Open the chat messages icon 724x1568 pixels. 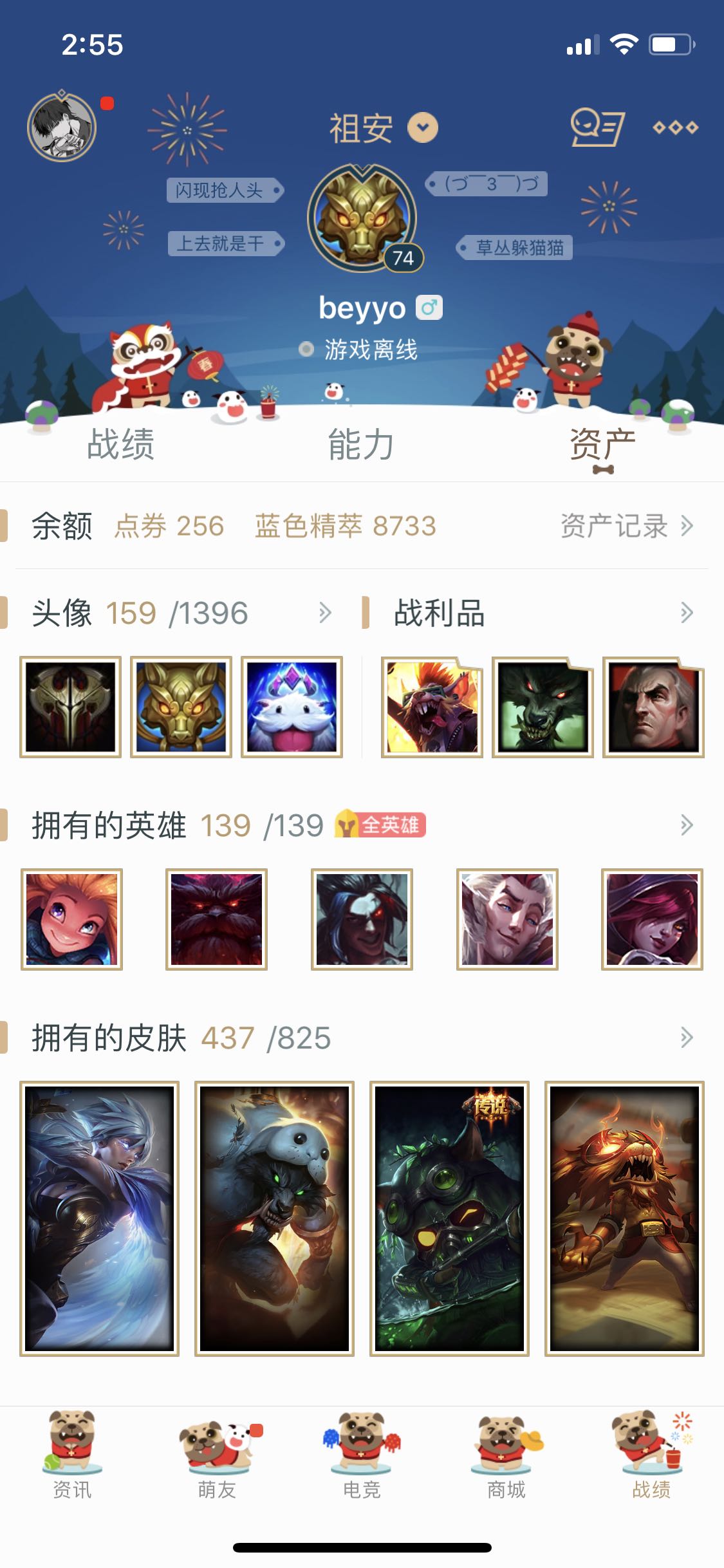(x=597, y=127)
